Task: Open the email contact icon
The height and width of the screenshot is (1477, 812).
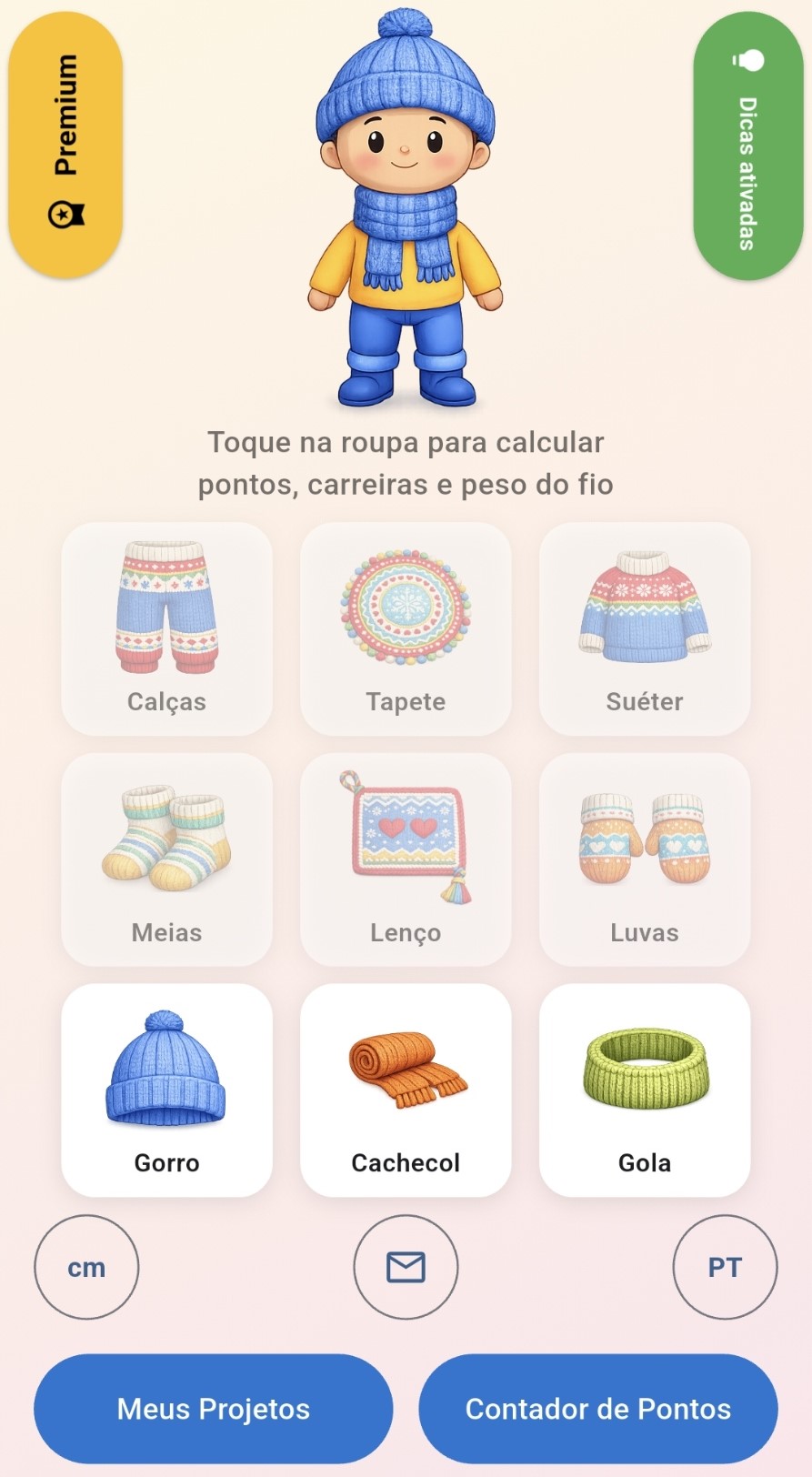Action: click(406, 1266)
